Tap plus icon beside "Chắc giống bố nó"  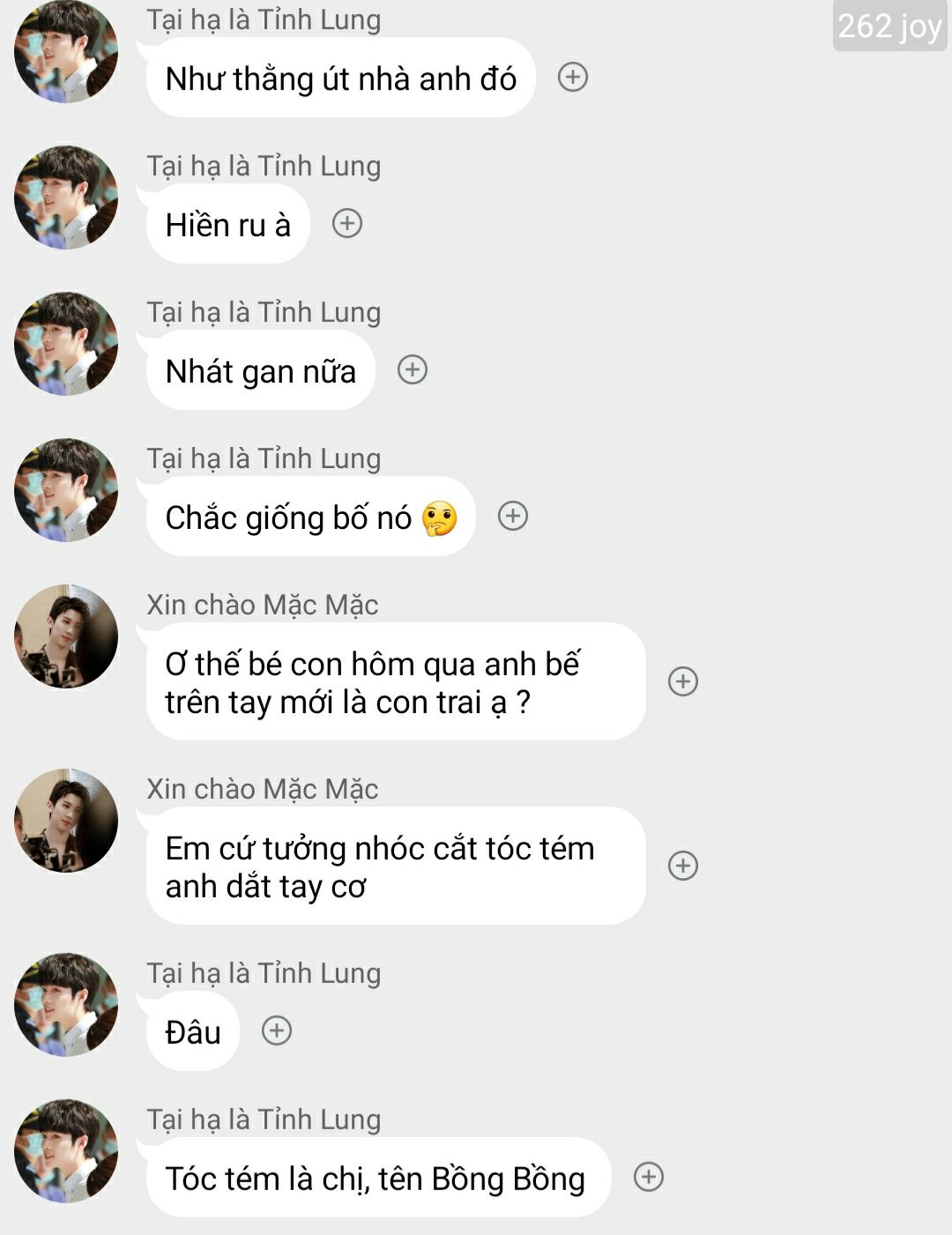(513, 517)
